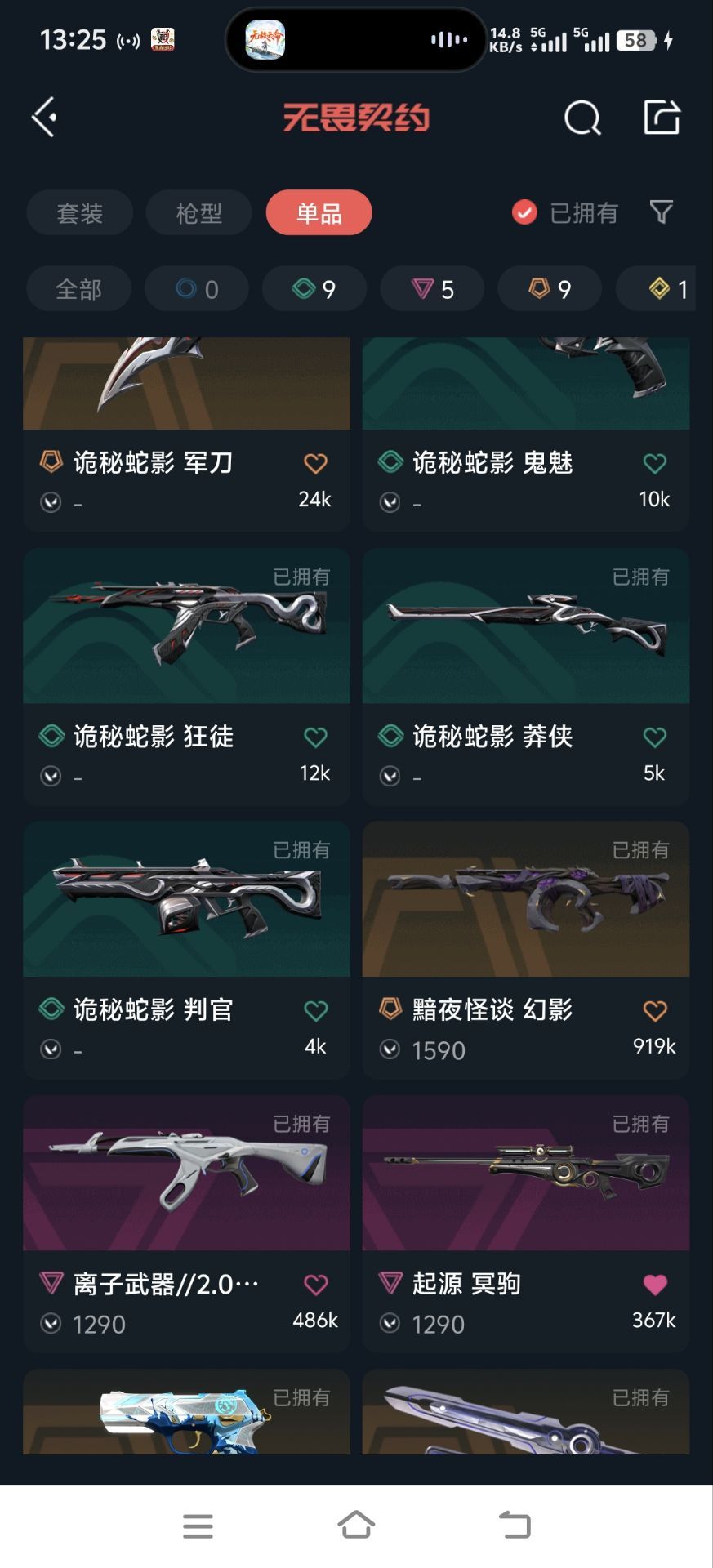The height and width of the screenshot is (1568, 713).
Task: Switch to the 枪型 tab
Action: (x=198, y=212)
